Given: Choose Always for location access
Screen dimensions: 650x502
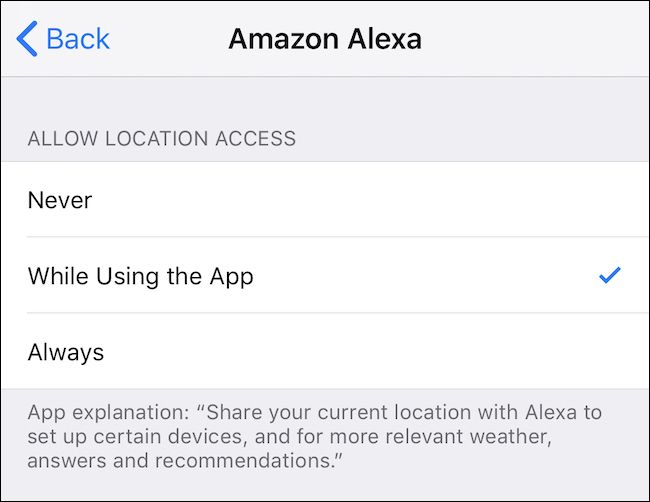Looking at the screenshot, I should coord(66,352).
